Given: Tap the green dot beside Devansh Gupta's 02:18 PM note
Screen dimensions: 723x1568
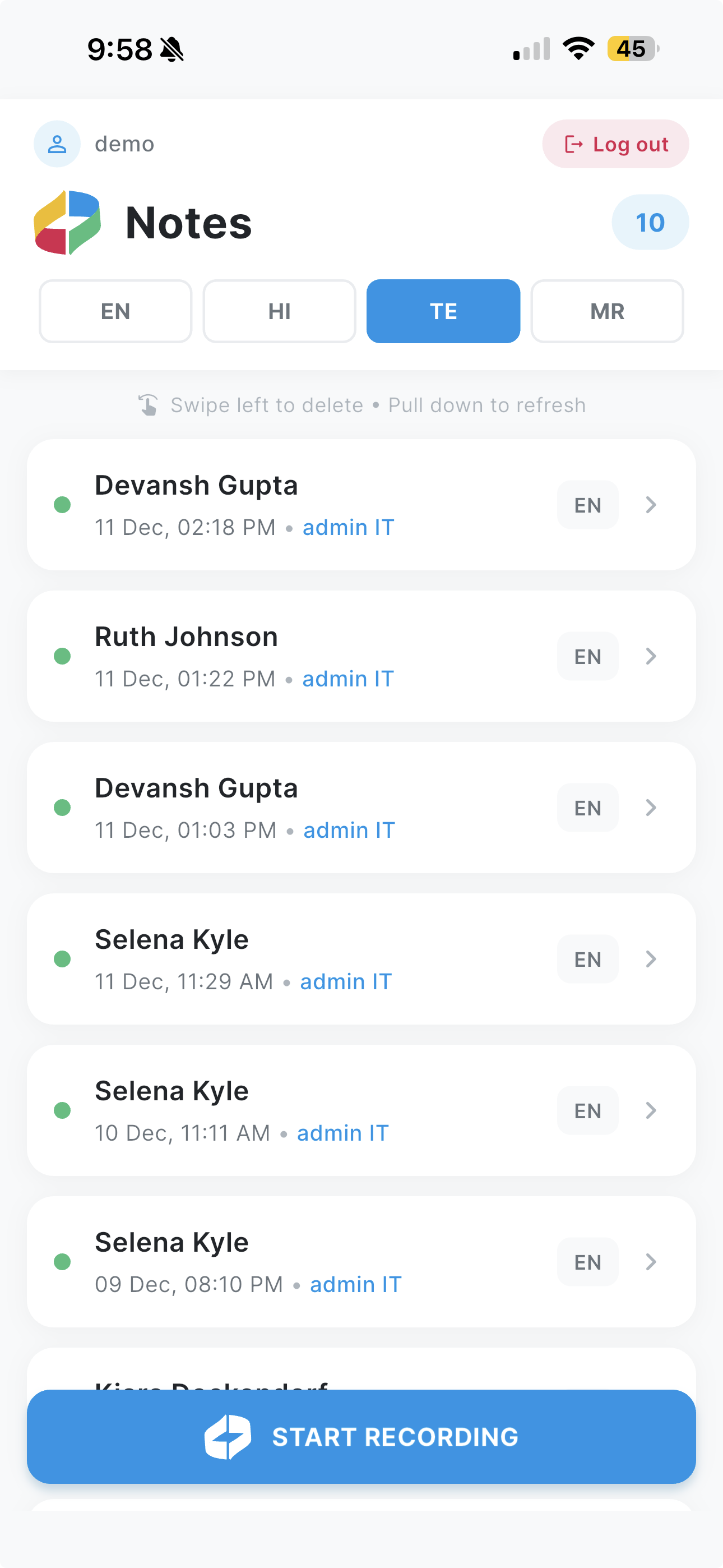Looking at the screenshot, I should [x=62, y=505].
